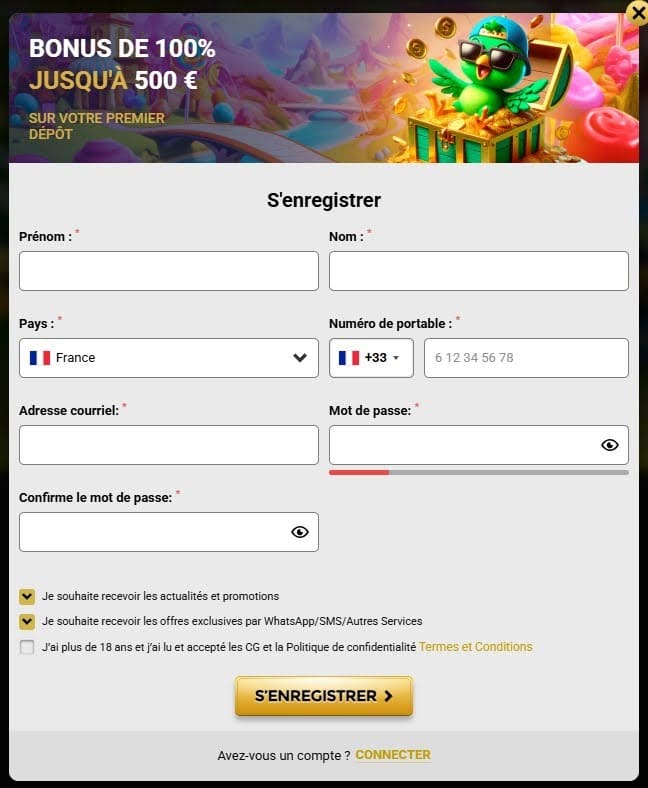Screen dimensions: 648x788
Task: Tap the Prénom input field
Action: 168,271
